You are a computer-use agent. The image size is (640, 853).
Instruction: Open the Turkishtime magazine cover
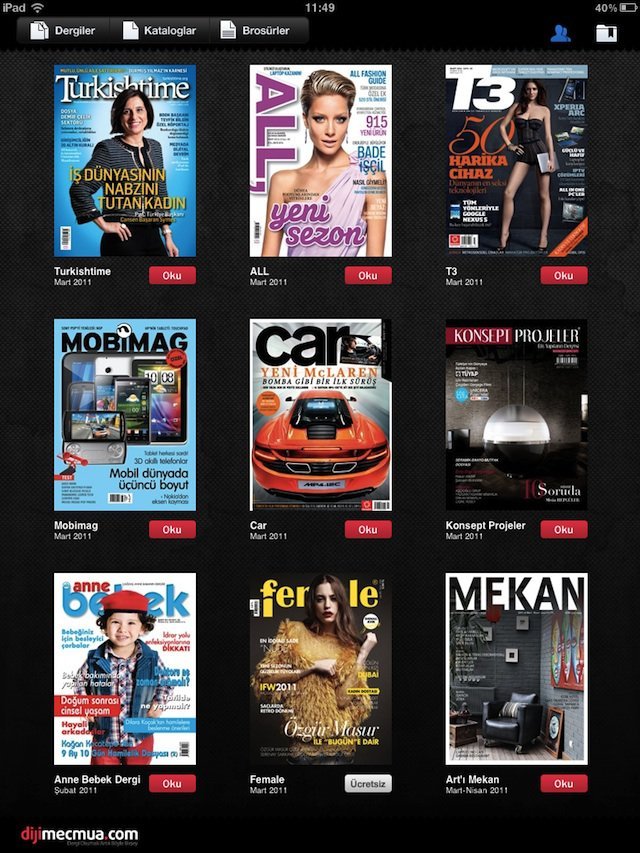(125, 160)
